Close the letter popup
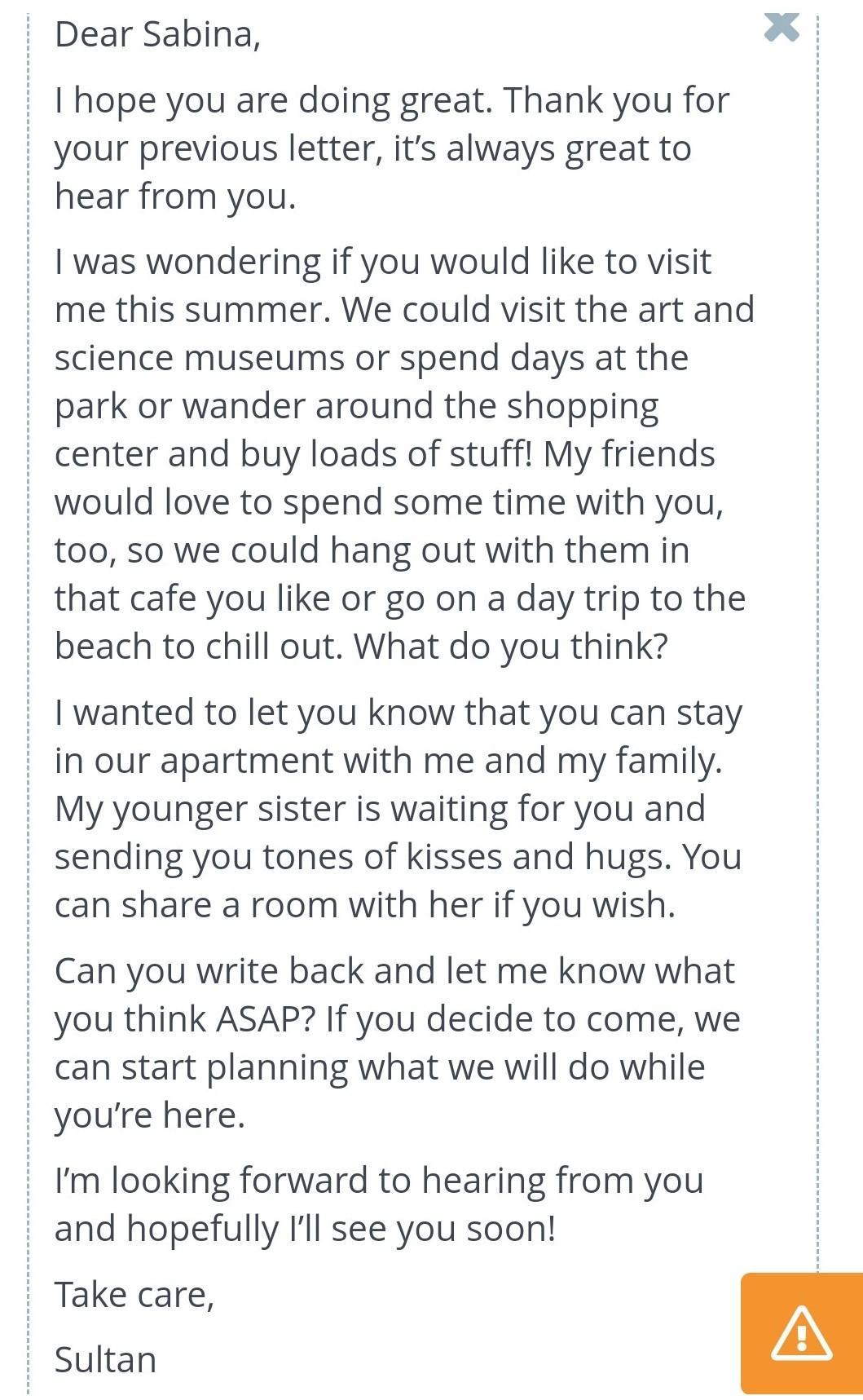The width and height of the screenshot is (863, 1400). pos(782,27)
